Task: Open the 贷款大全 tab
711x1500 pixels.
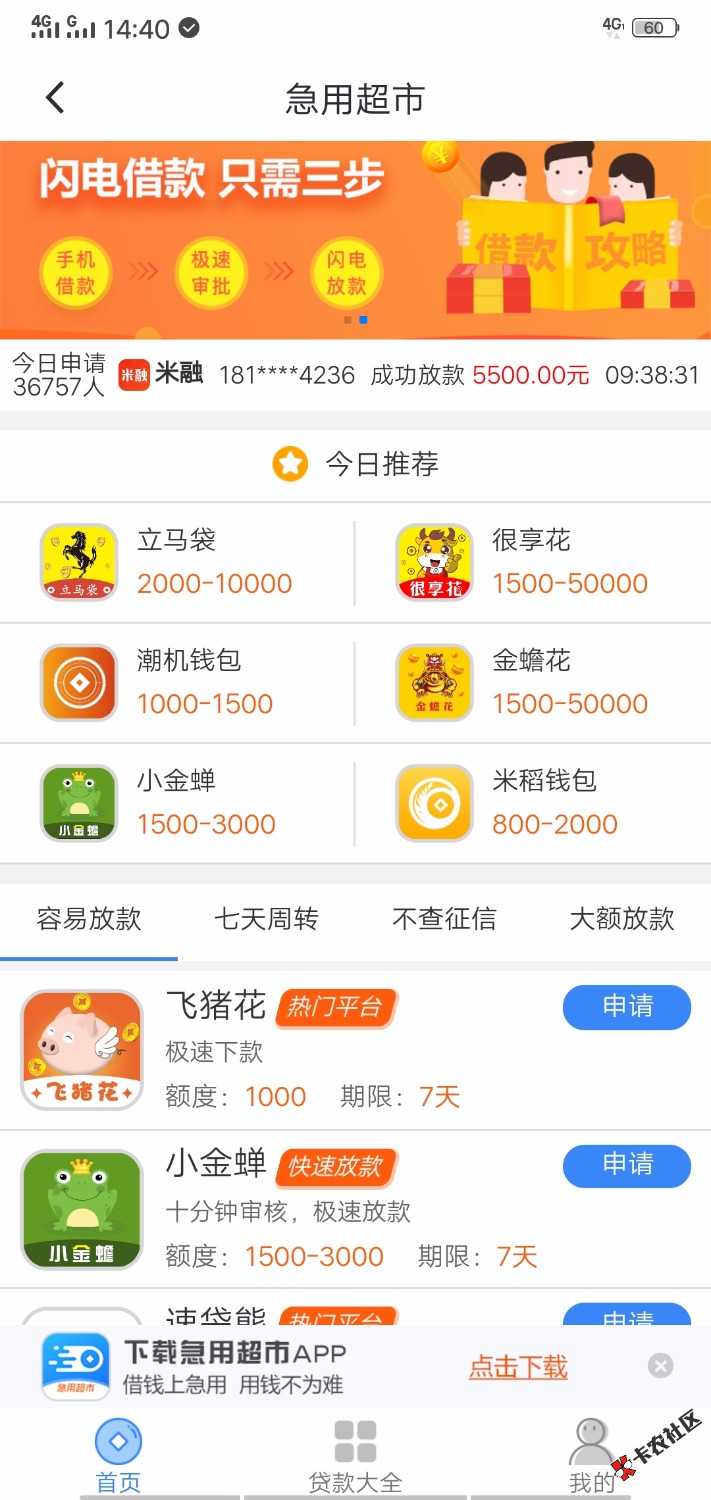Action: coord(355,1456)
